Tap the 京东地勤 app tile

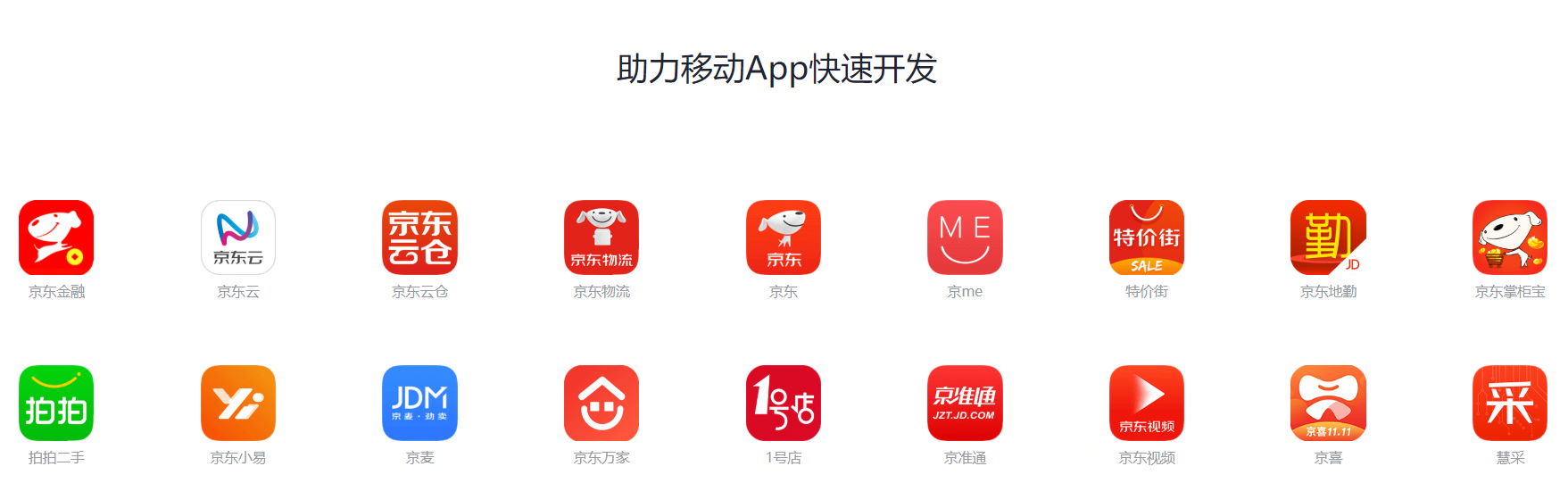click(x=1328, y=237)
